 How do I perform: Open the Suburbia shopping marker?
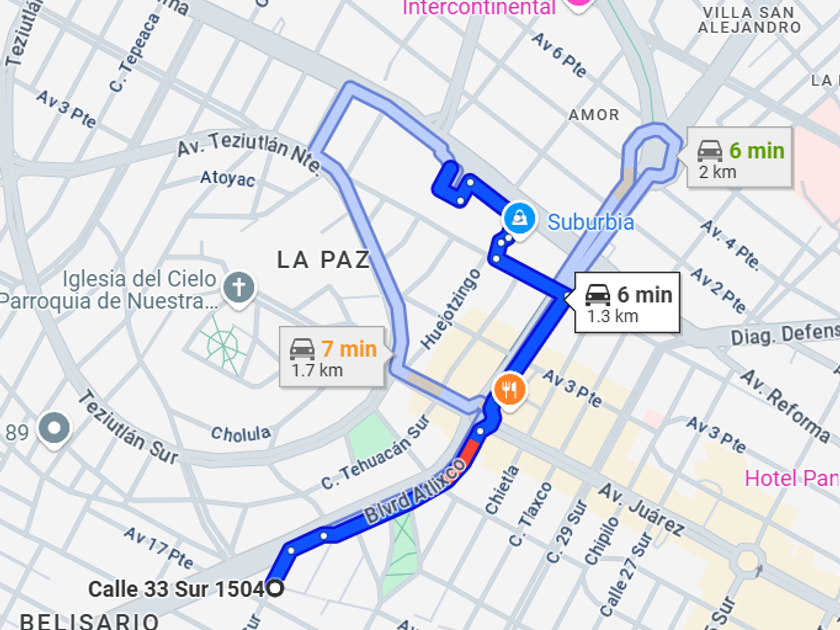point(519,218)
